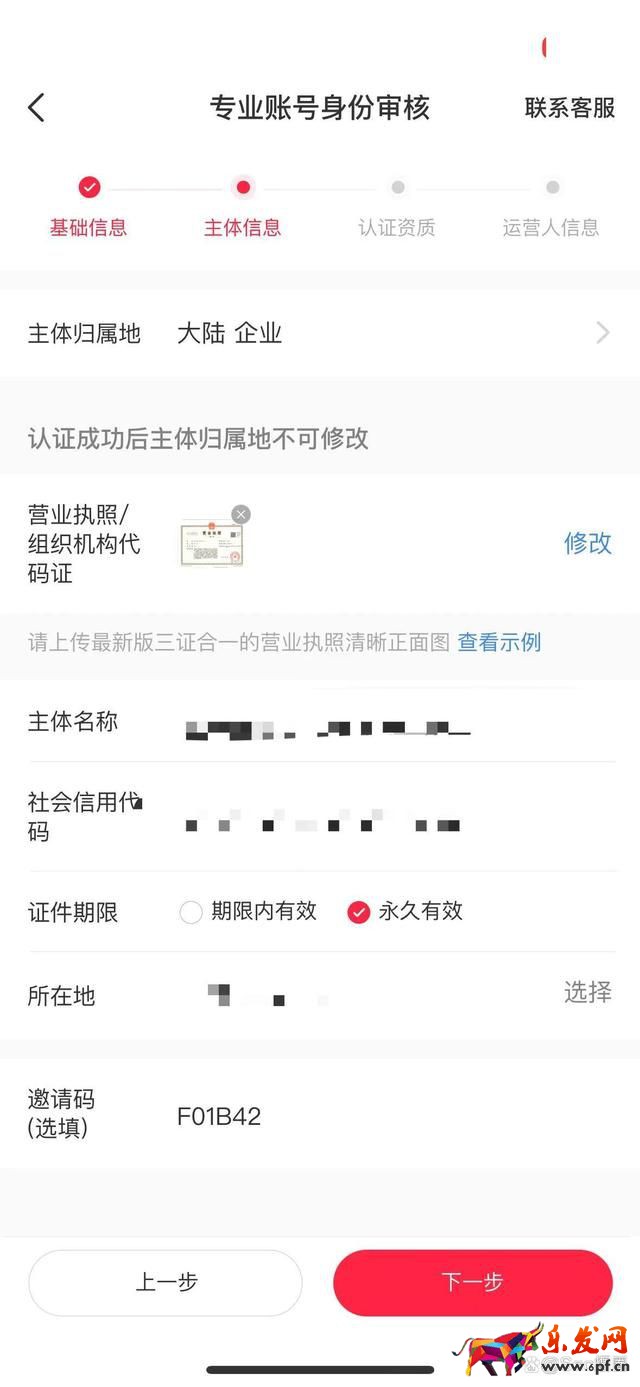
Task: Continue with the 下一步 button
Action: coord(472,1282)
